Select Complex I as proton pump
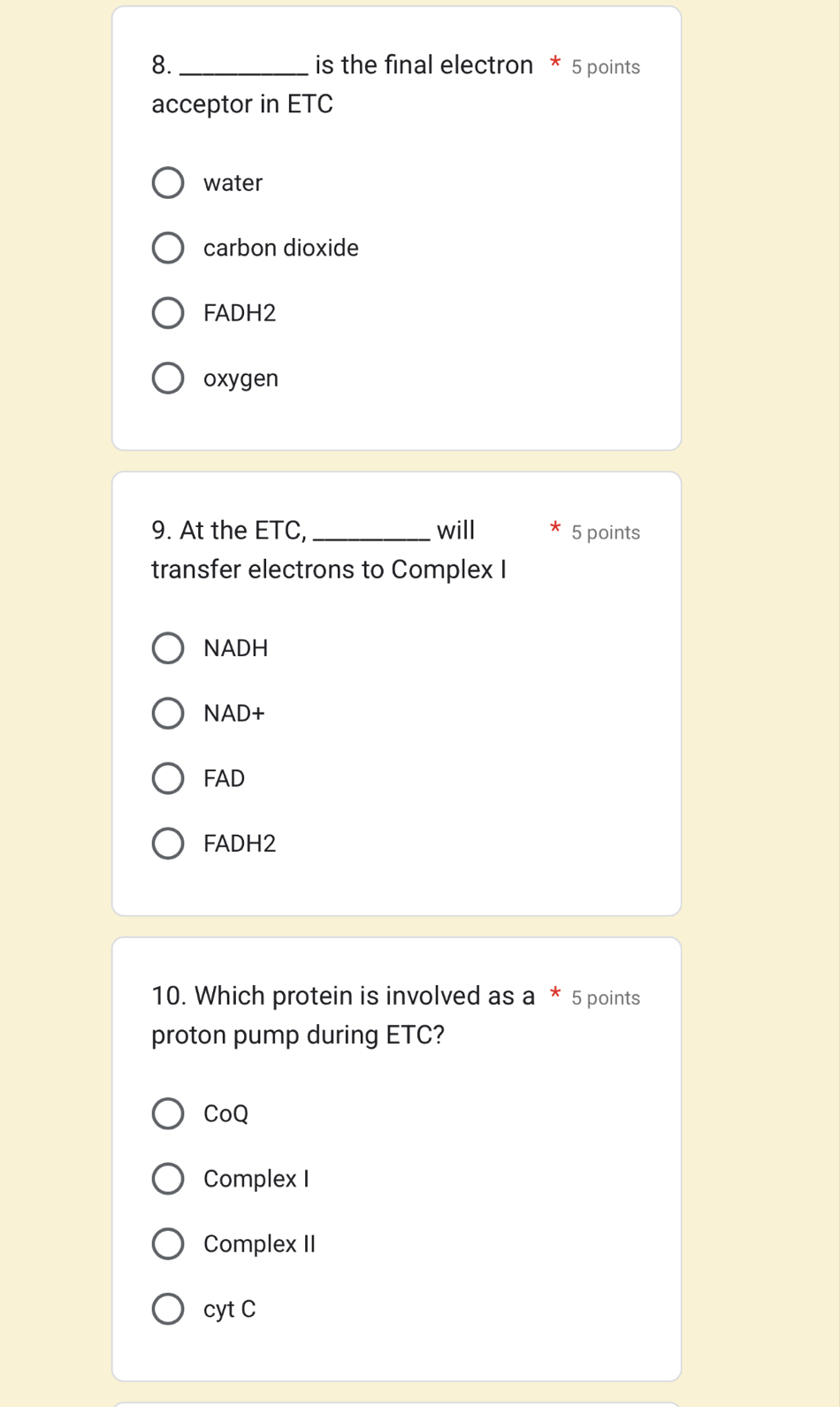Viewport: 840px width, 1407px height. pos(168,1178)
